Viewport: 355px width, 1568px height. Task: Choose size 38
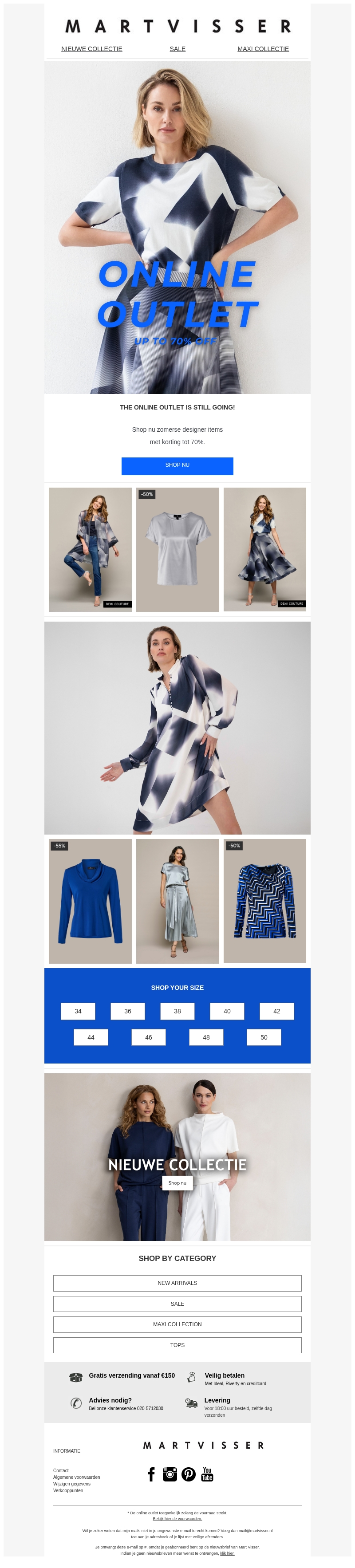click(177, 1011)
